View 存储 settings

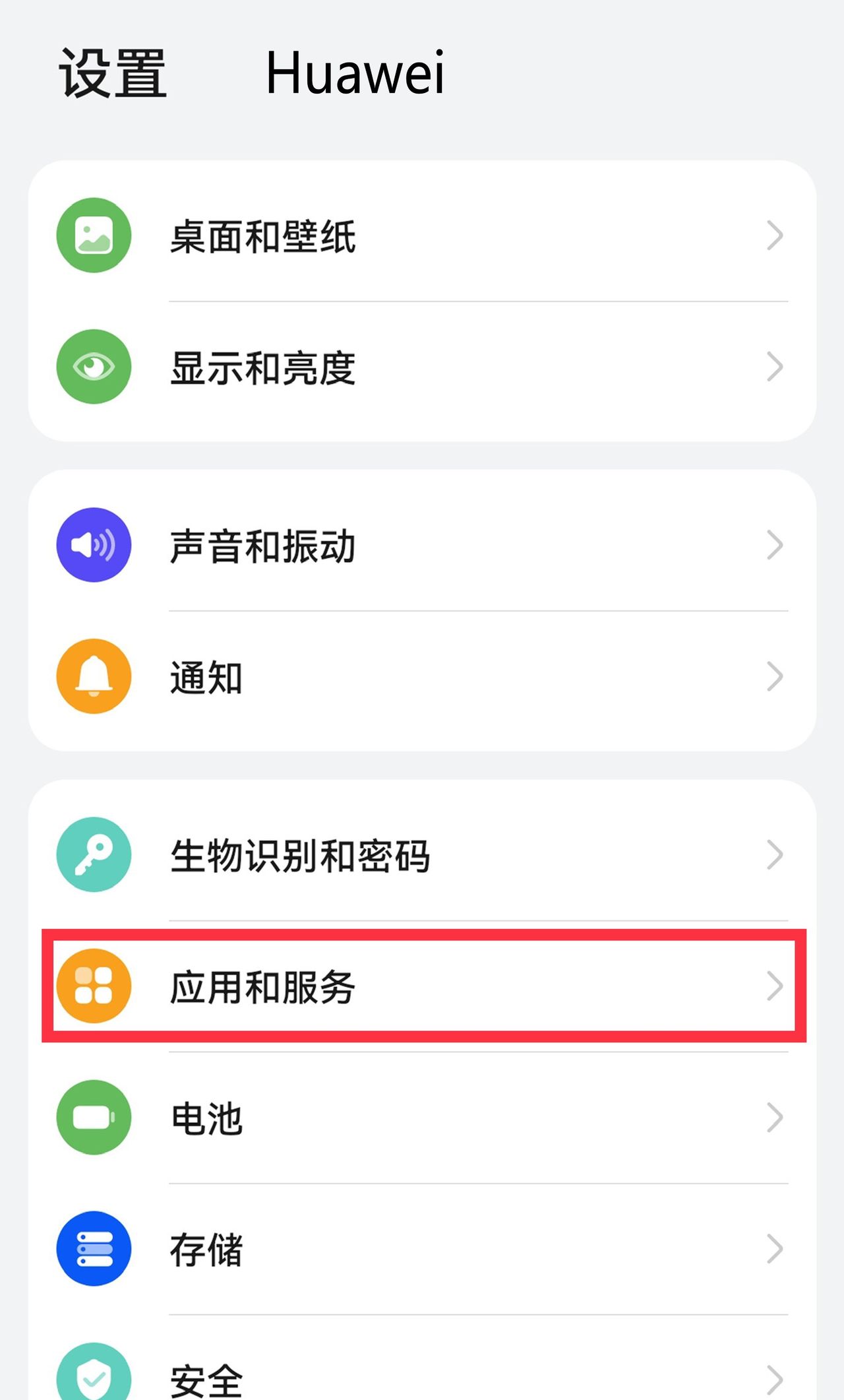tap(422, 1249)
